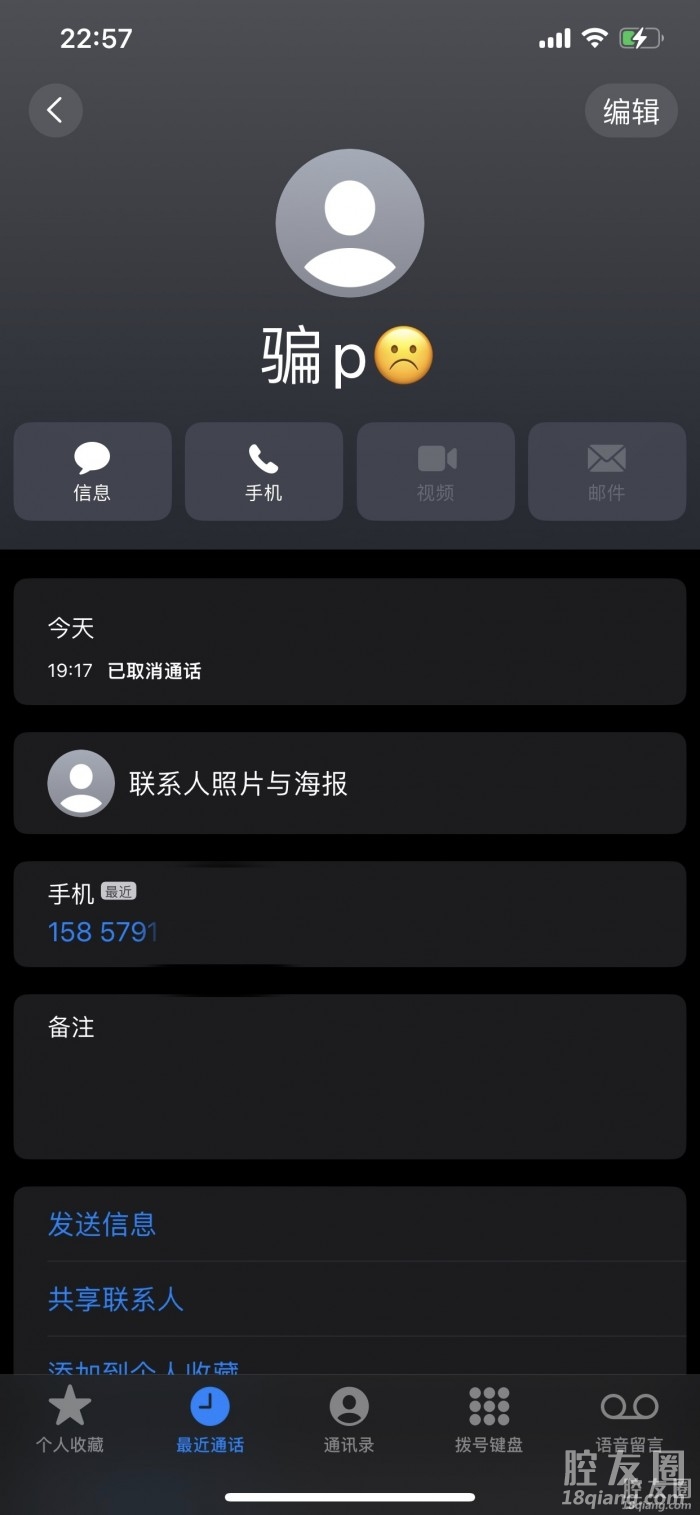Screen dimensions: 700x1515
Task: Select 发送信息 to send a message
Action: click(102, 1224)
